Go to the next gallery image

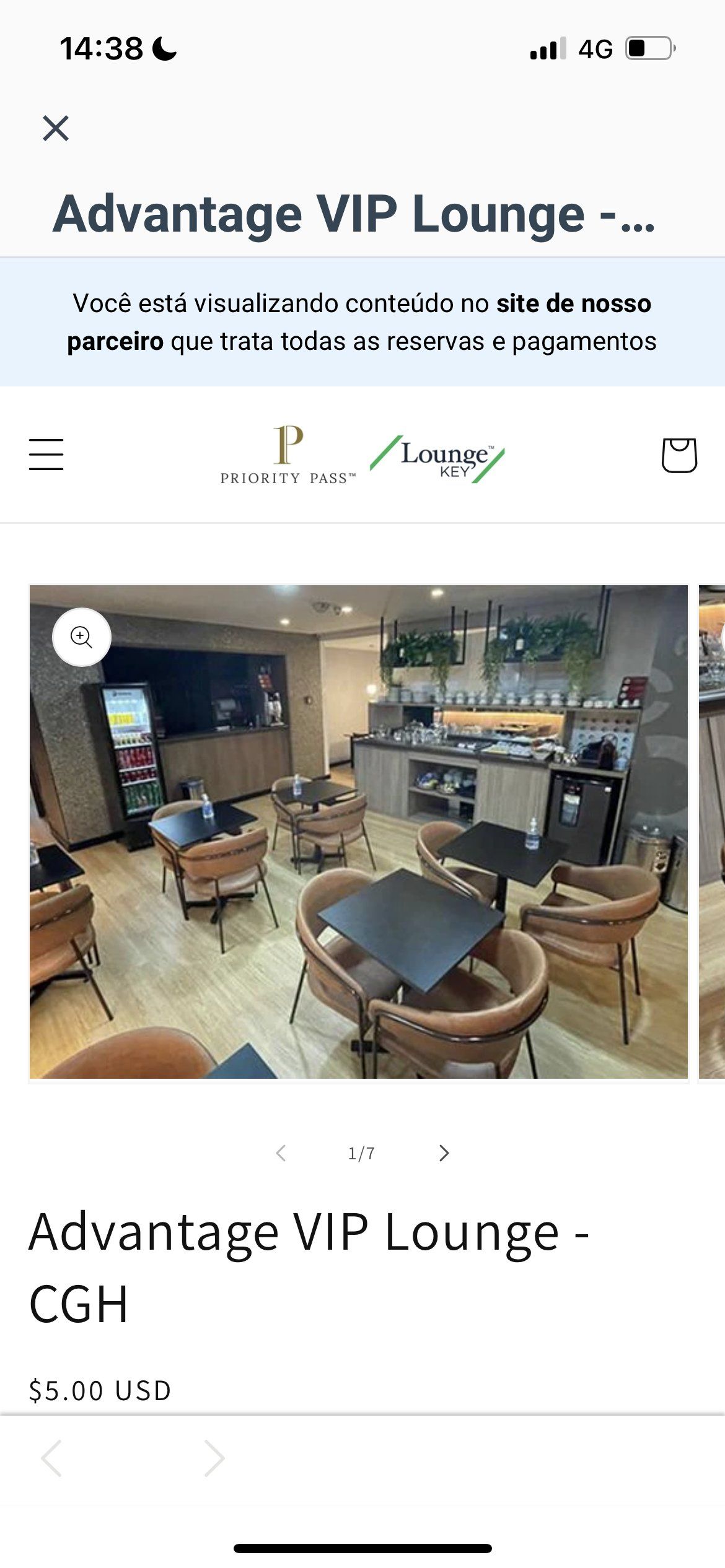(x=444, y=1153)
